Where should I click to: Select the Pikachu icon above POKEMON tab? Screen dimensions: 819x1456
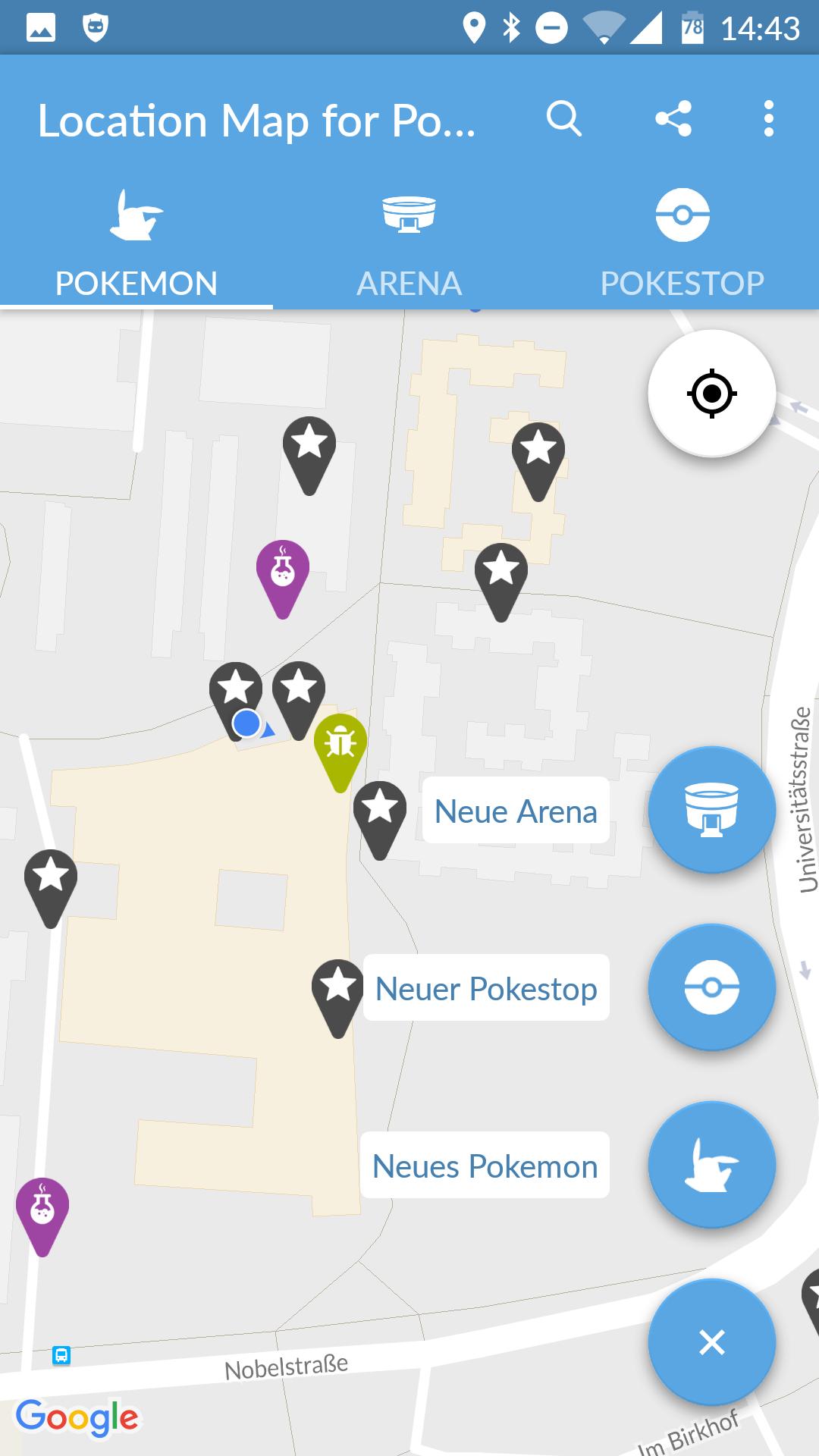click(x=136, y=215)
